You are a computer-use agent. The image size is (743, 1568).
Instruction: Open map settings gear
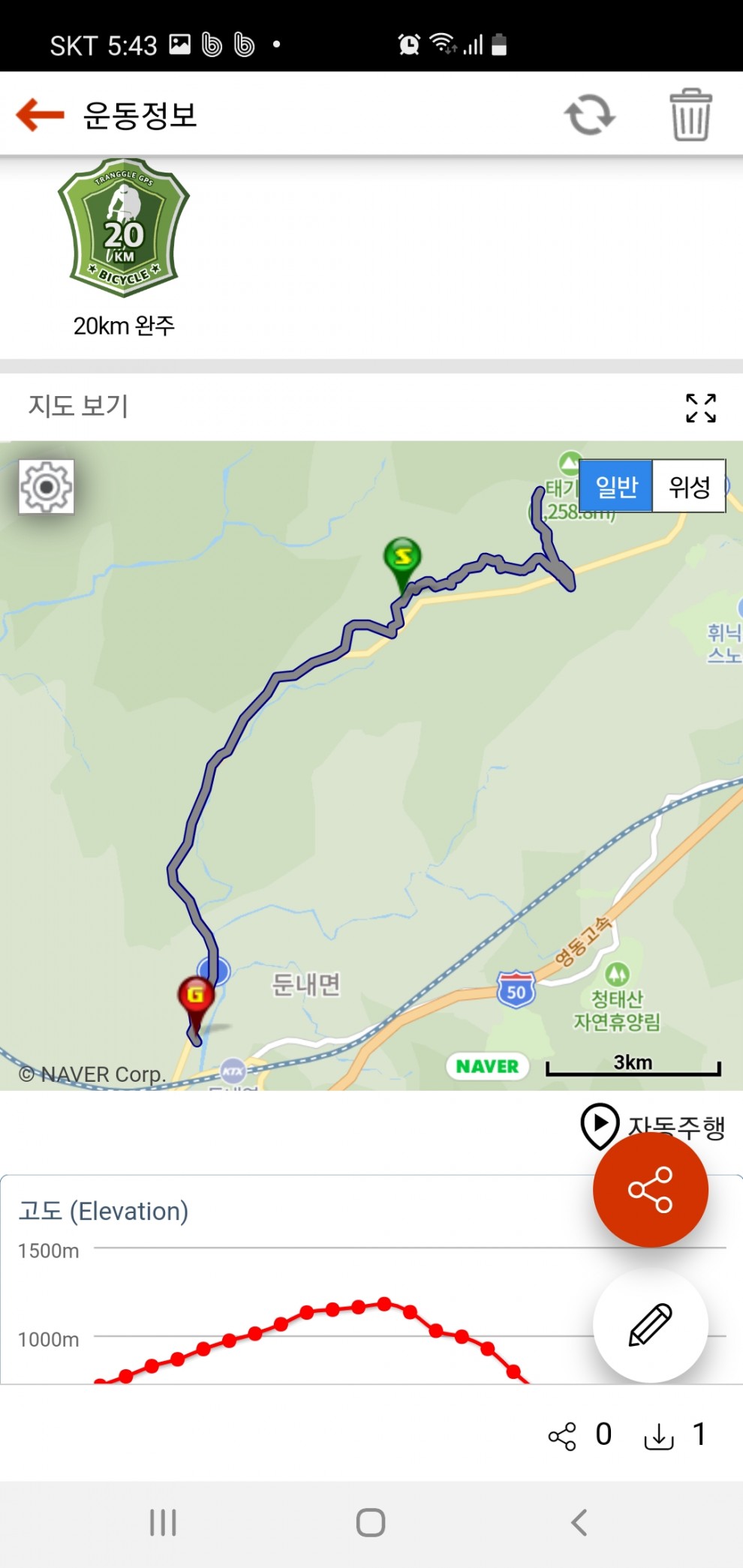(47, 487)
